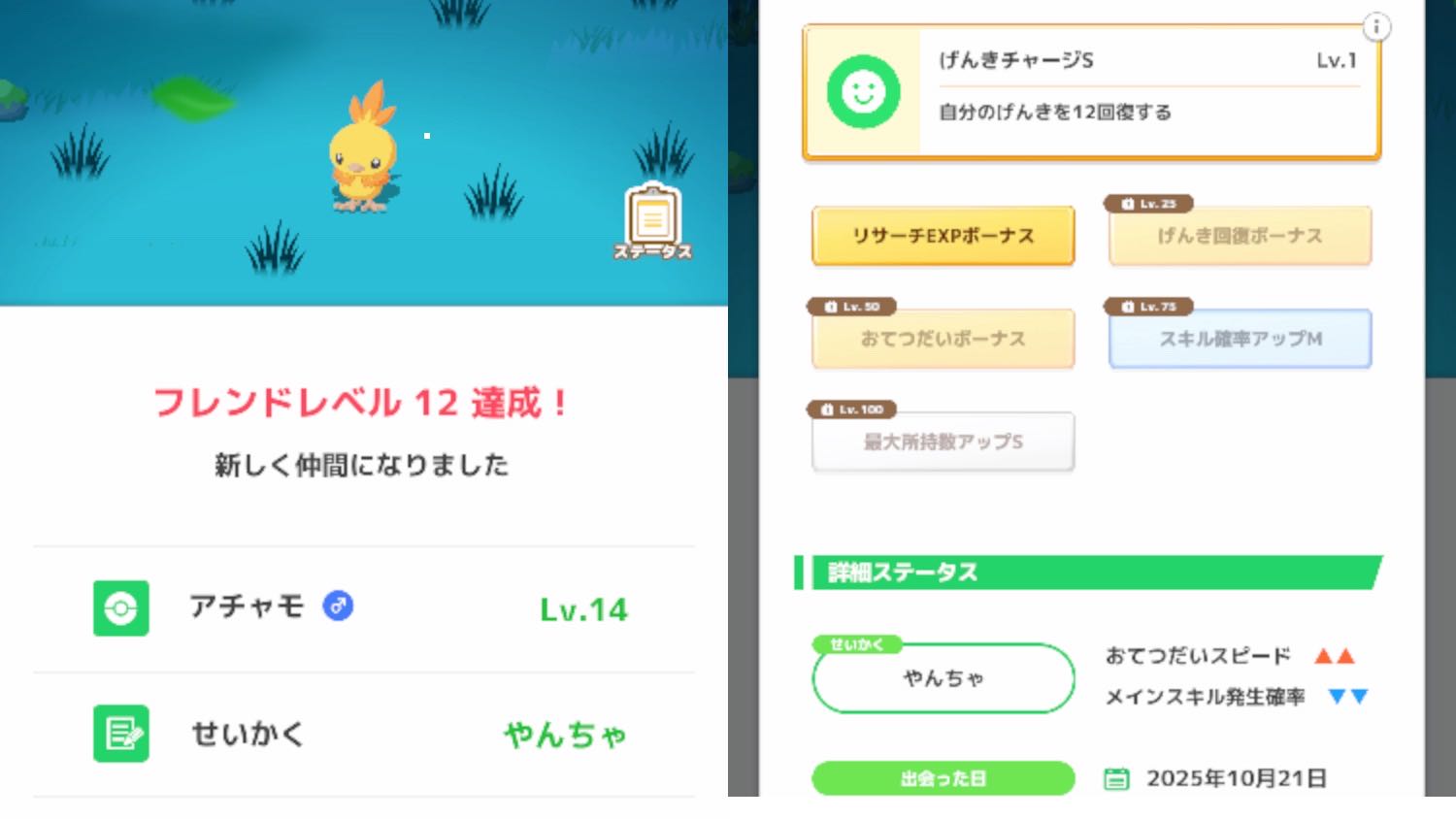Image resolution: width=1456 pixels, height=819 pixels.
Task: Select the げんき回復ボーナス sub skill
Action: pyautogui.click(x=1240, y=236)
